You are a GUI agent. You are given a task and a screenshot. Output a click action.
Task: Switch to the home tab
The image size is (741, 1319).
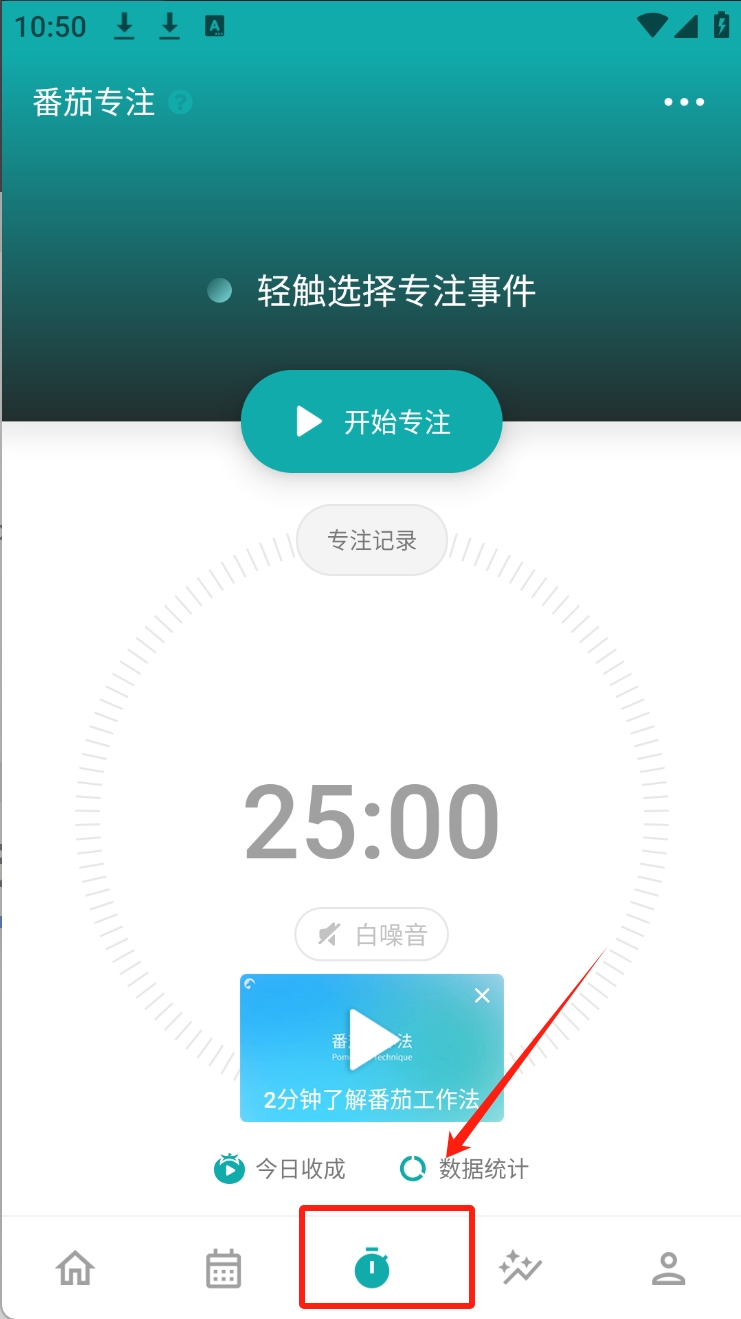[76, 1268]
